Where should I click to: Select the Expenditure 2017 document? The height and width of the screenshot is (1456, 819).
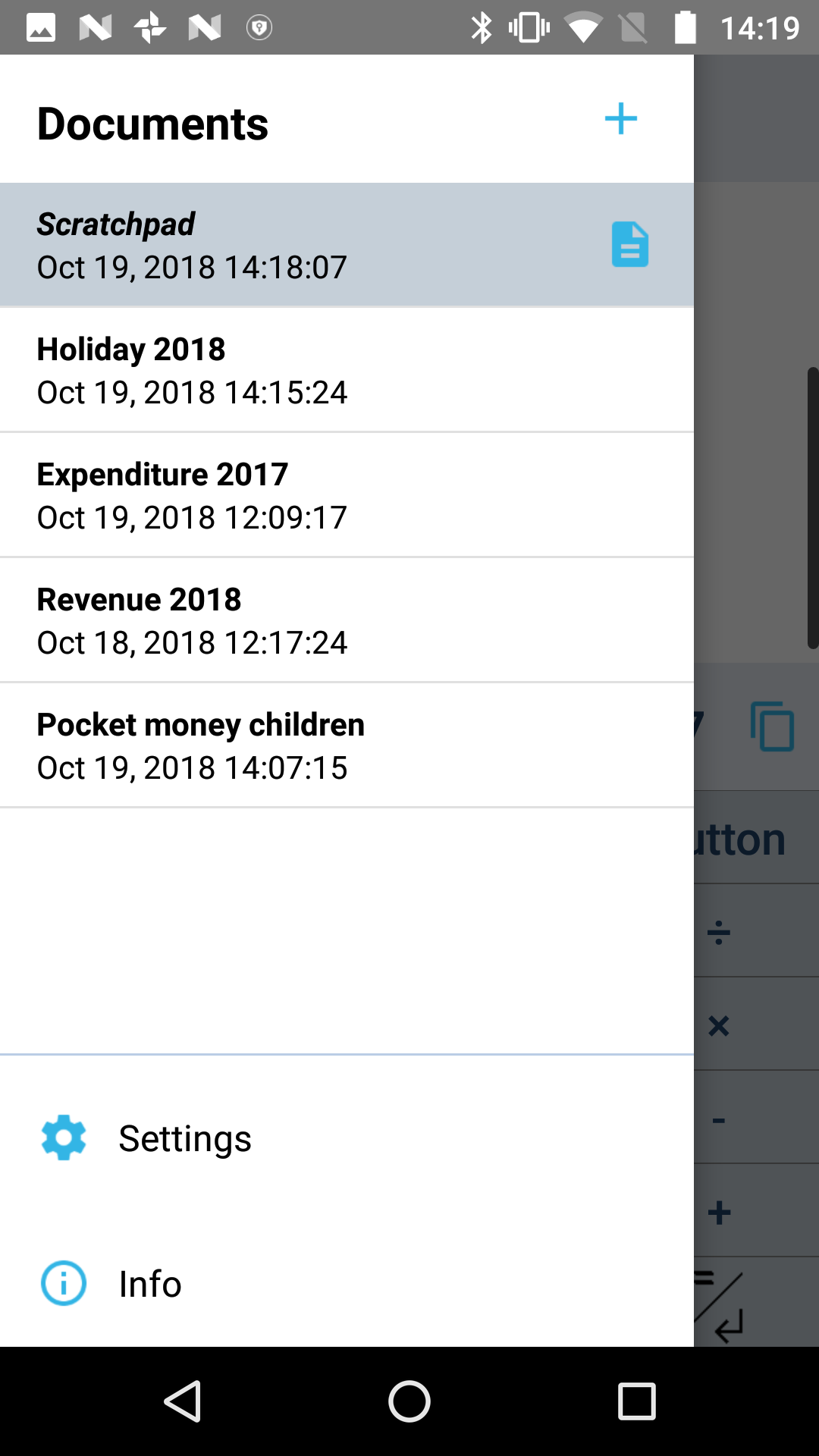click(303, 495)
